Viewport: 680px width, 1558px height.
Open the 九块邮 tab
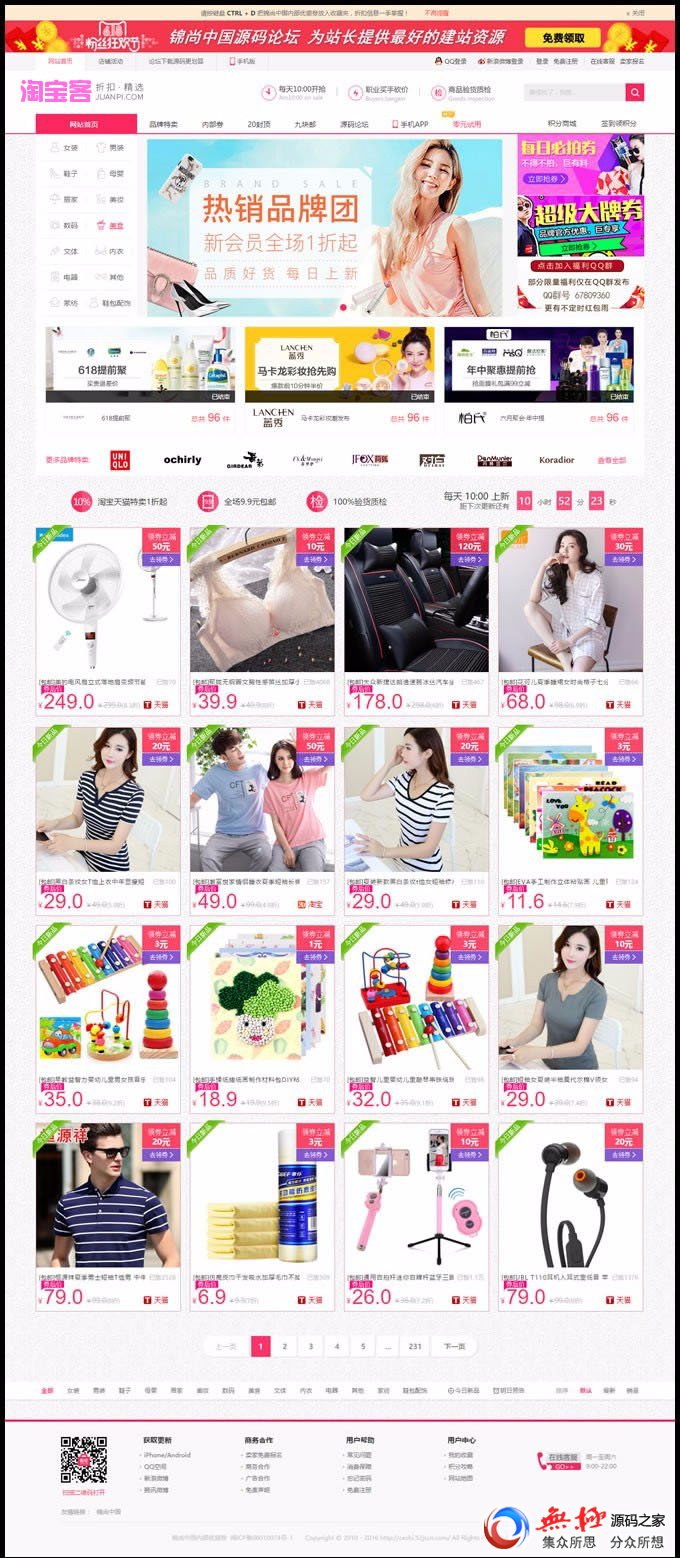pyautogui.click(x=304, y=124)
